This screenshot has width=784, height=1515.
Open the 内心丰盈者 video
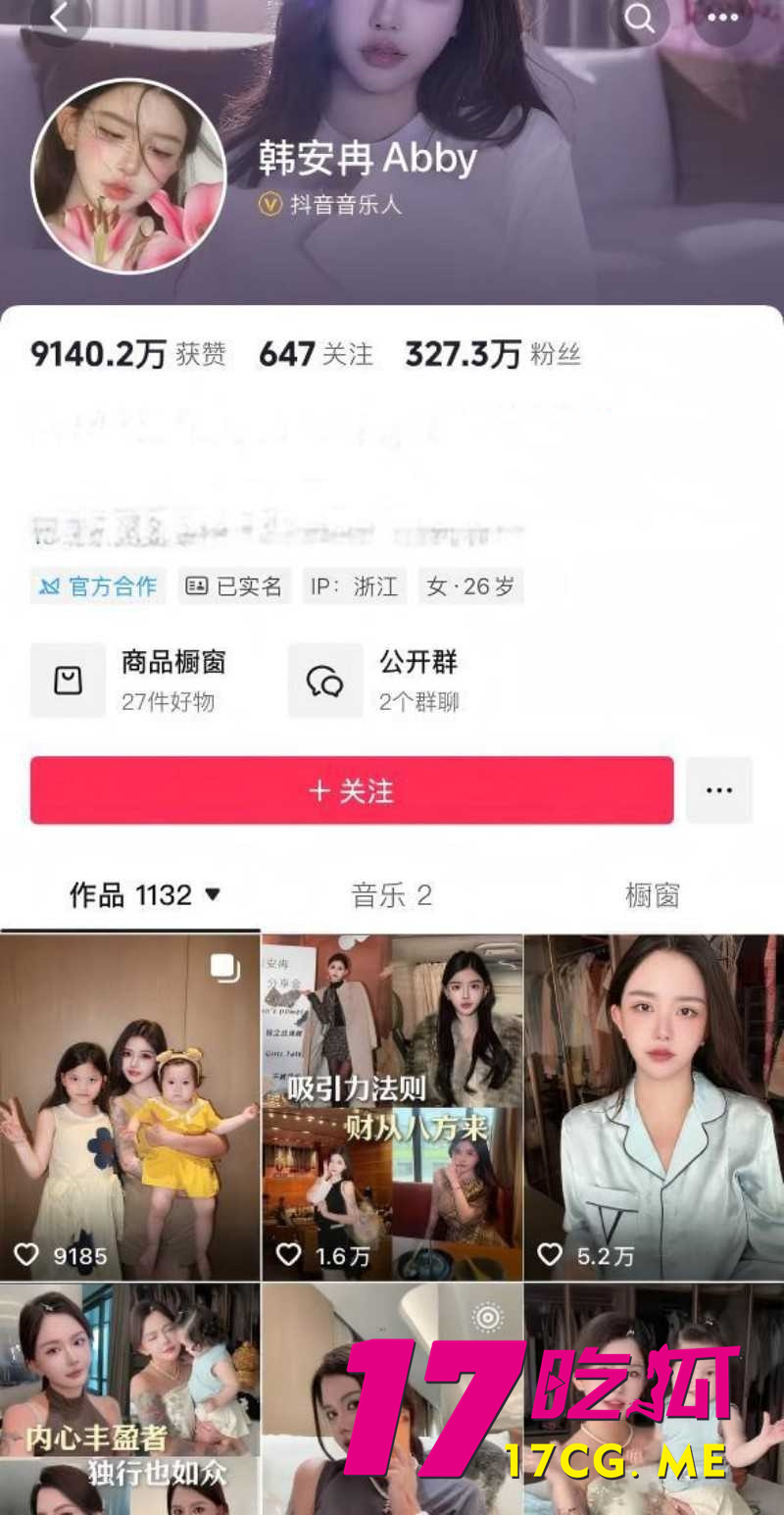(x=130, y=1397)
